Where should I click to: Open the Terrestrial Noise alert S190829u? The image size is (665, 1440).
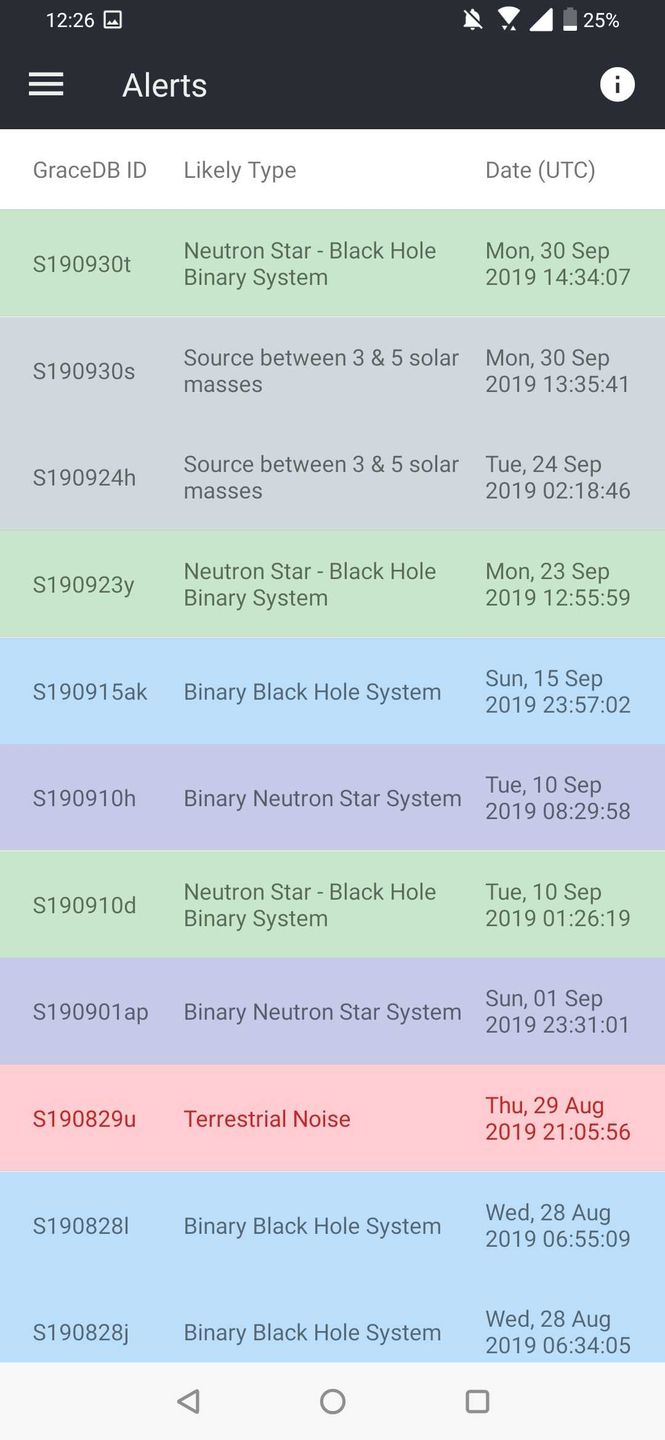point(332,1119)
